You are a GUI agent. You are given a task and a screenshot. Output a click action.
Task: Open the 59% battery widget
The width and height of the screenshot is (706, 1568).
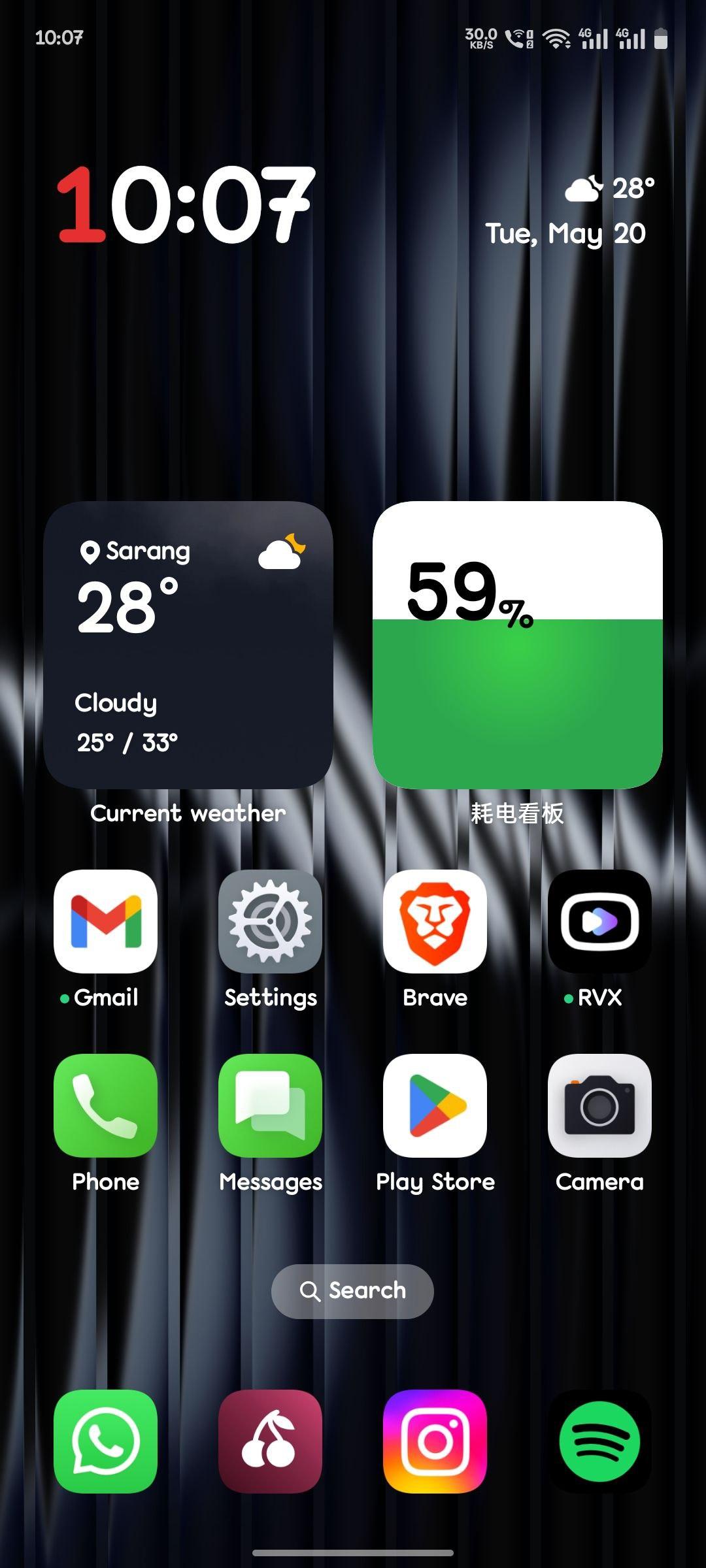[518, 645]
